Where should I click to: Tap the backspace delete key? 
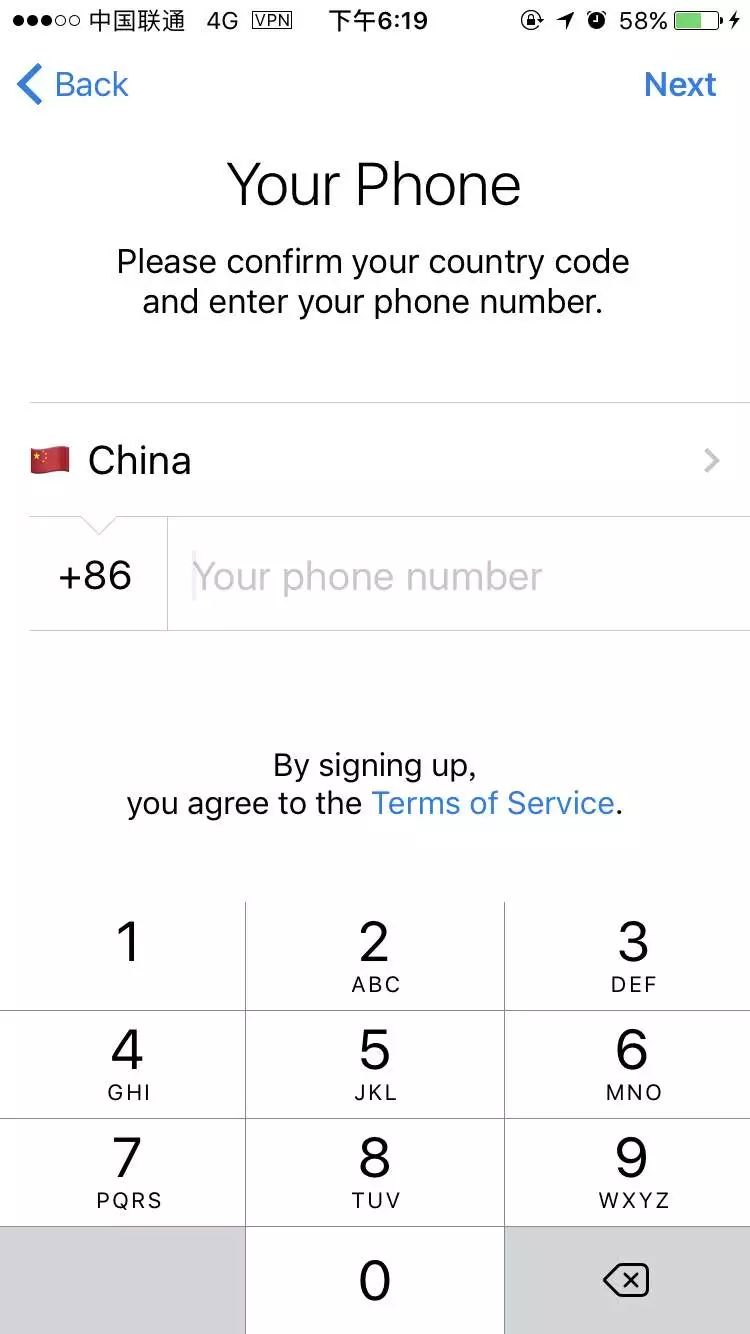click(x=627, y=1280)
